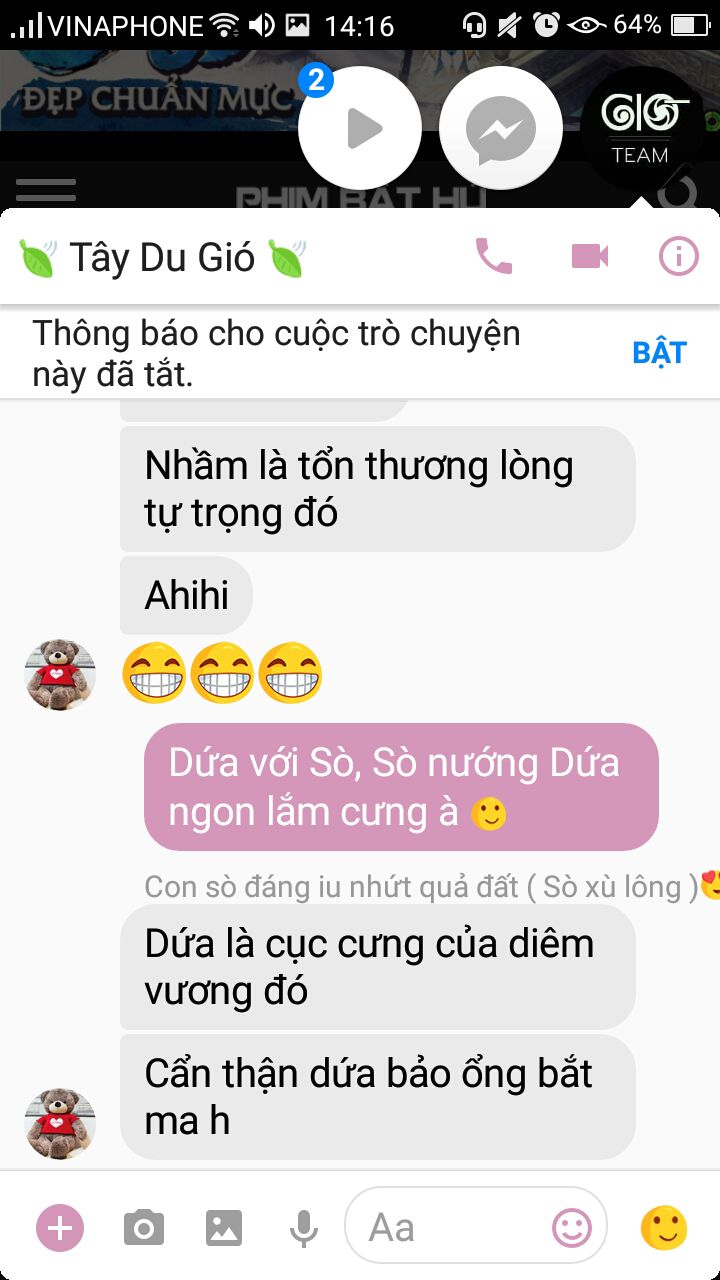Record a voice message with the microphone
Image resolution: width=720 pixels, height=1280 pixels.
click(303, 1228)
